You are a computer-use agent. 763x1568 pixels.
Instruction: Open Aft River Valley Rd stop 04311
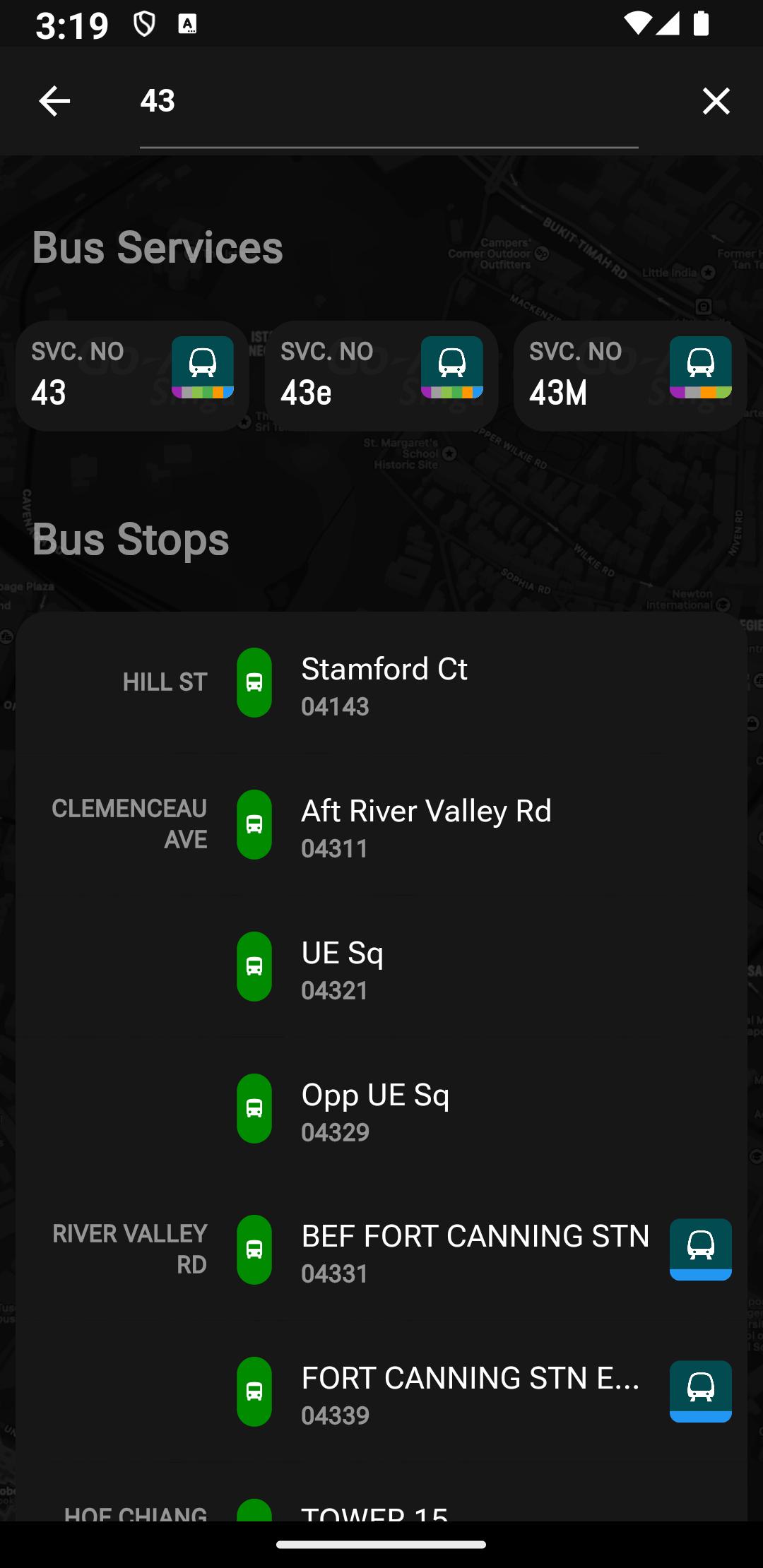pos(381,825)
